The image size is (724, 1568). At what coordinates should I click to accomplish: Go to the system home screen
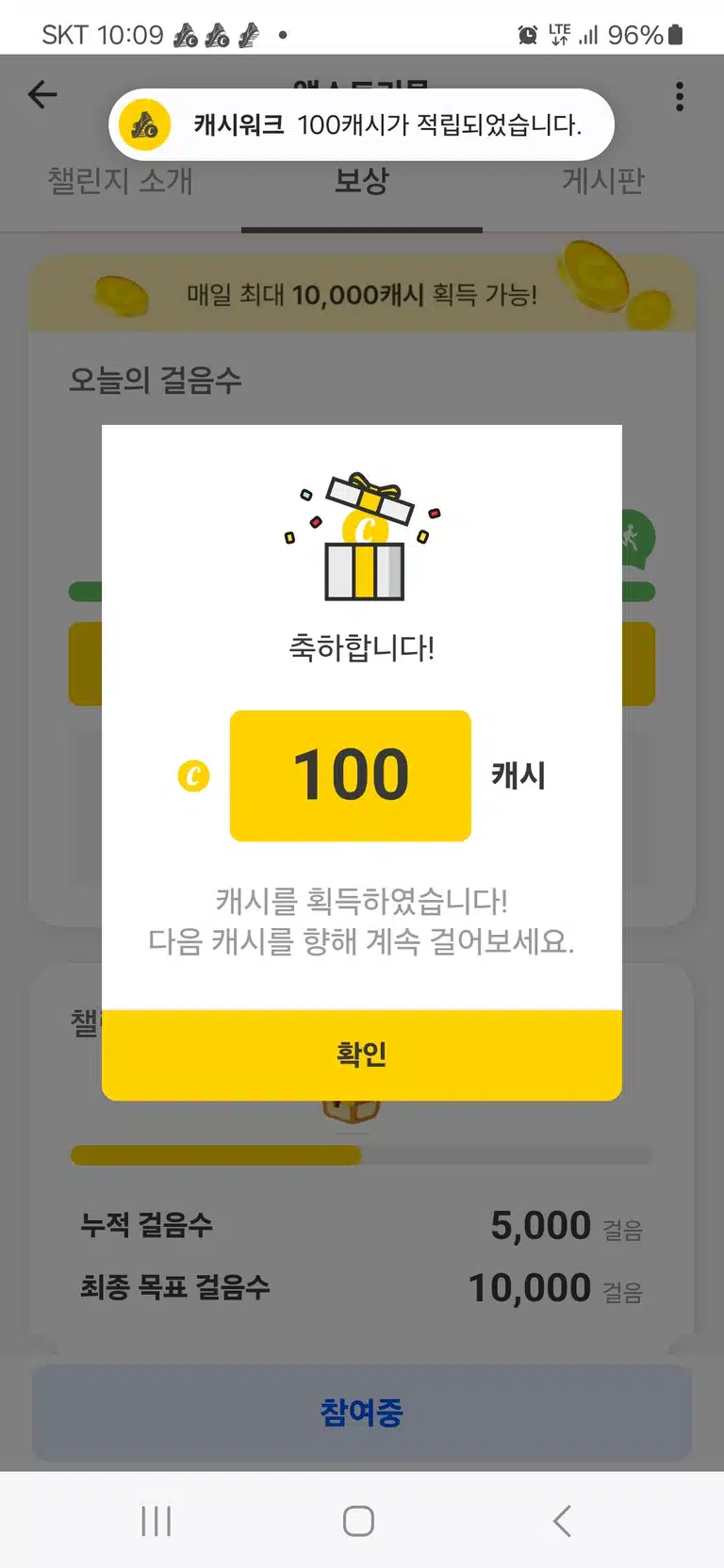[x=358, y=1521]
